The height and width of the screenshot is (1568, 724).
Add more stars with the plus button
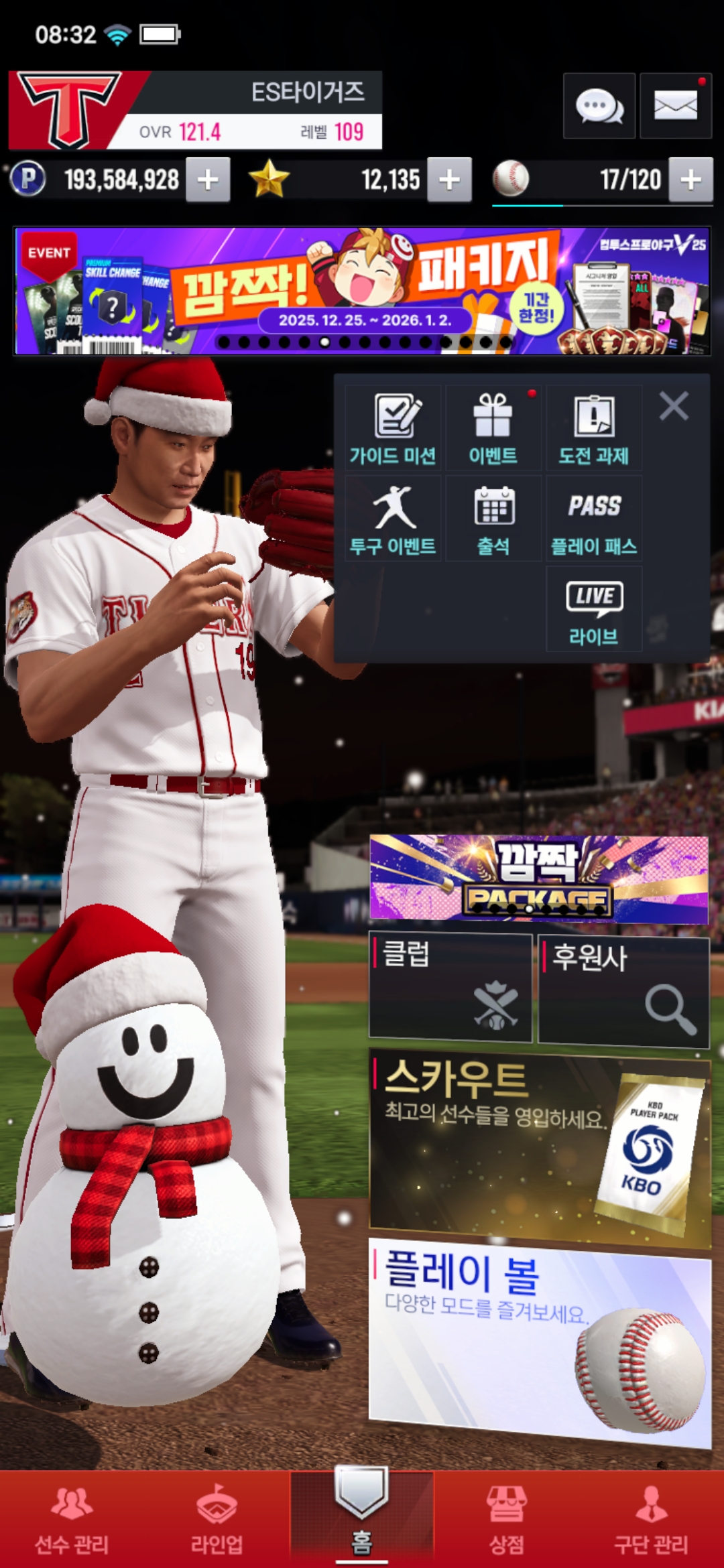(449, 180)
